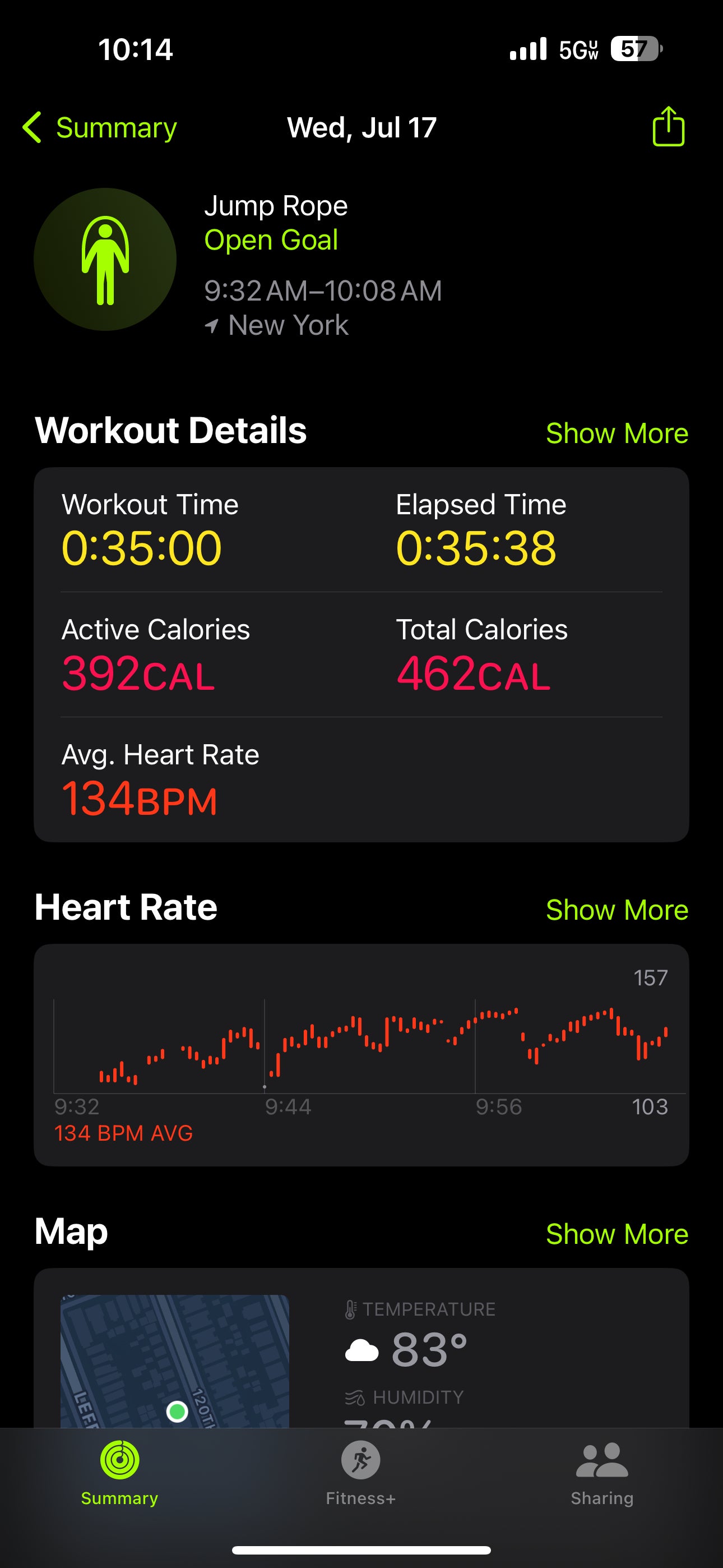
Task: Show more Heart Rate data
Action: tap(617, 910)
